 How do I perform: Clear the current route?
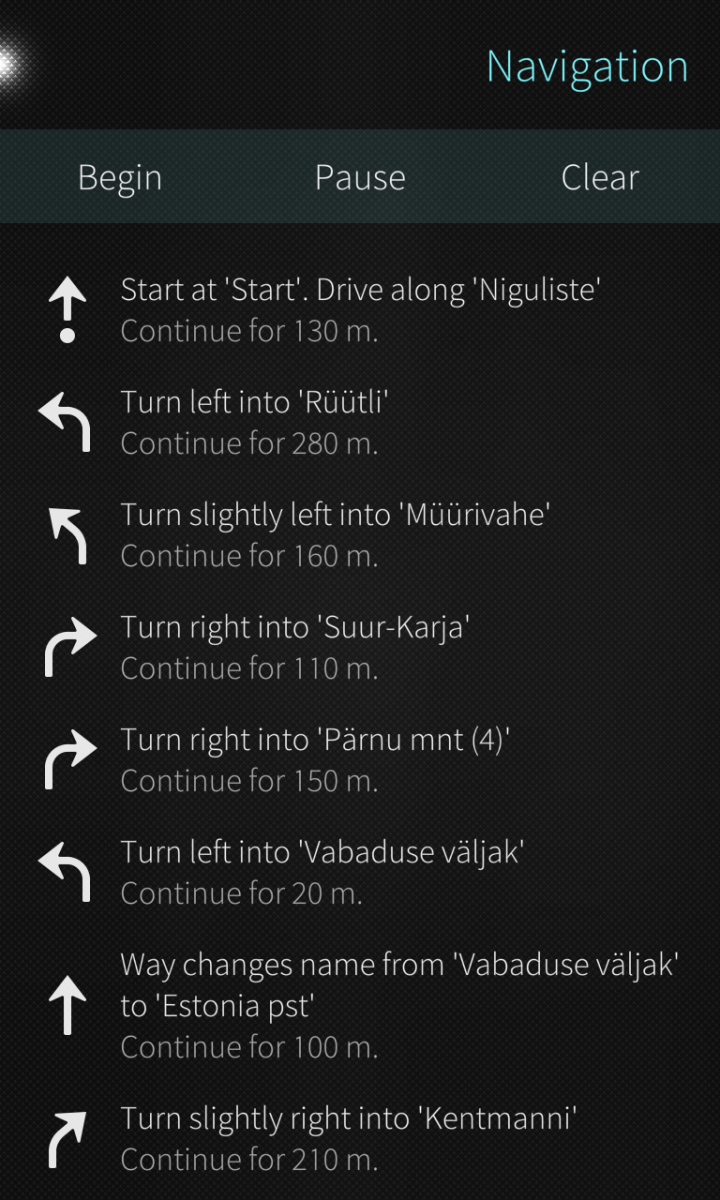tap(600, 177)
